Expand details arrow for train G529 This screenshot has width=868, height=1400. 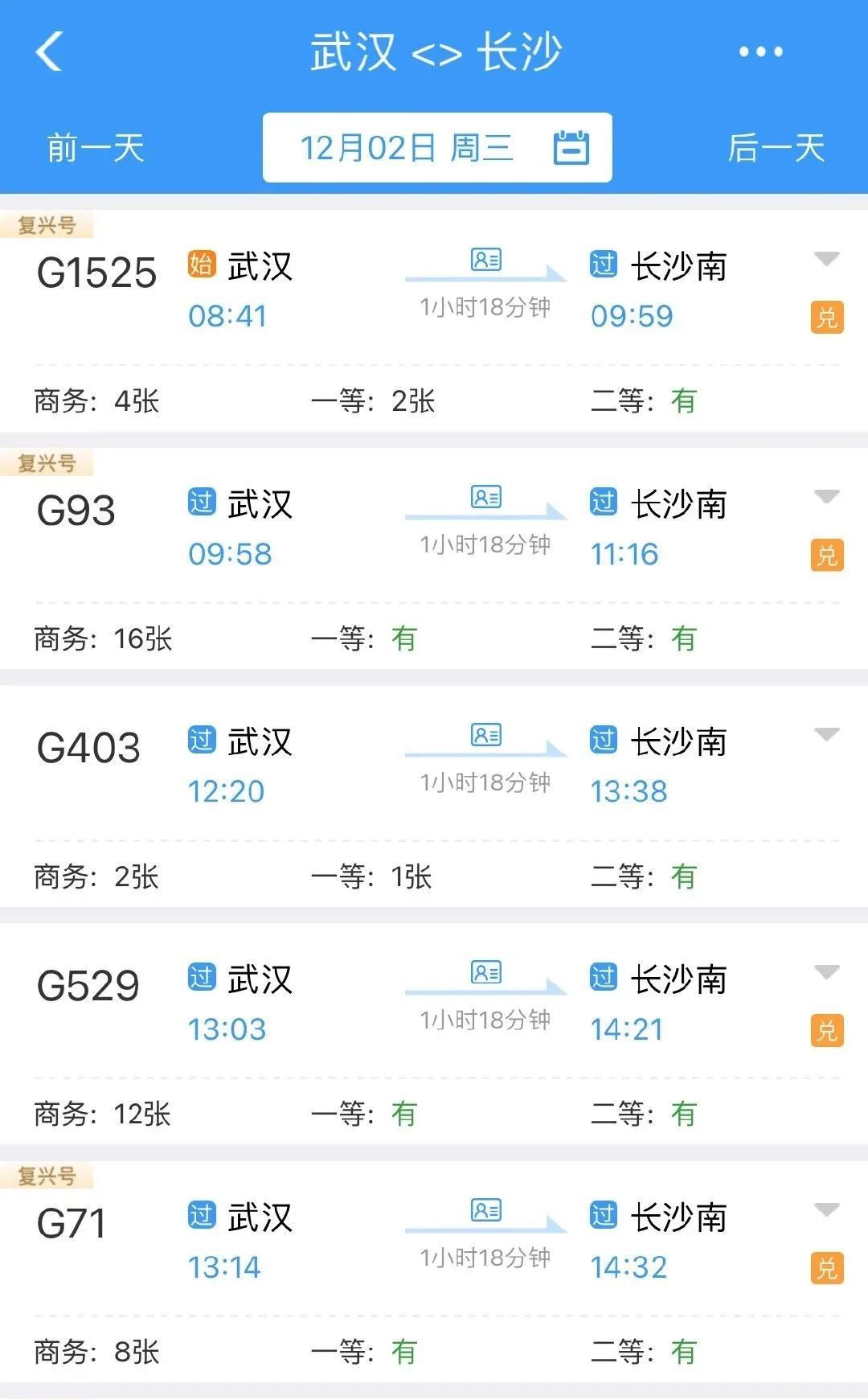coord(826,972)
